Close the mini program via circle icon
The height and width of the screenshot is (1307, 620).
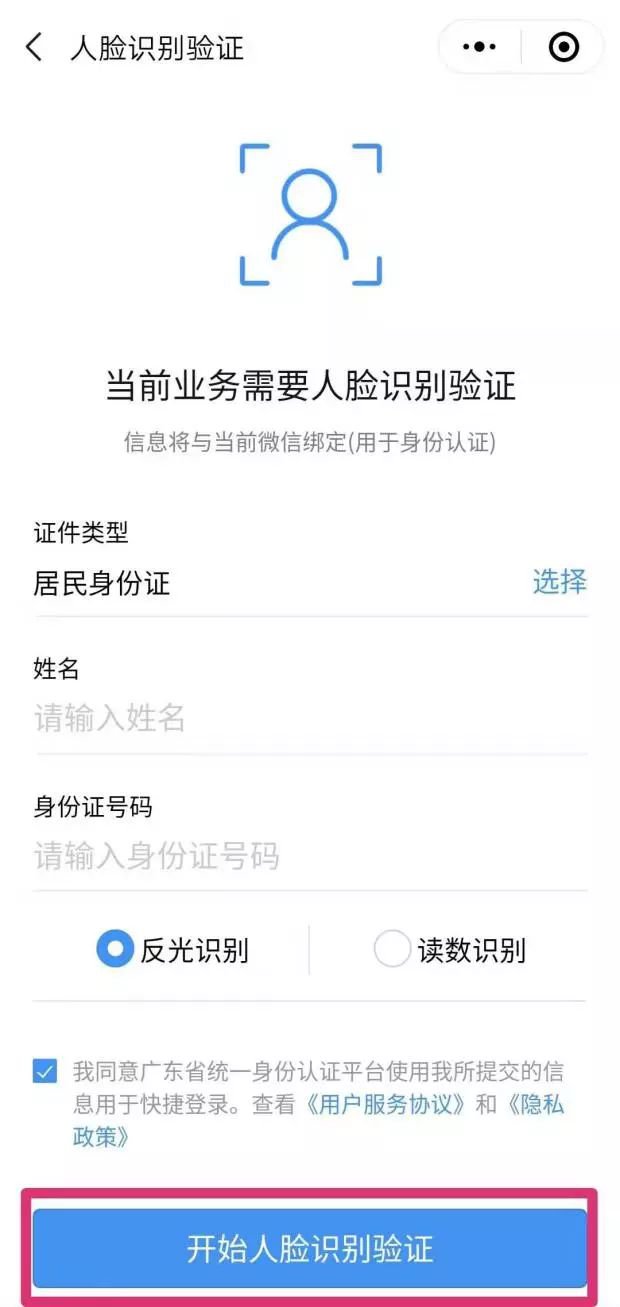pos(564,47)
